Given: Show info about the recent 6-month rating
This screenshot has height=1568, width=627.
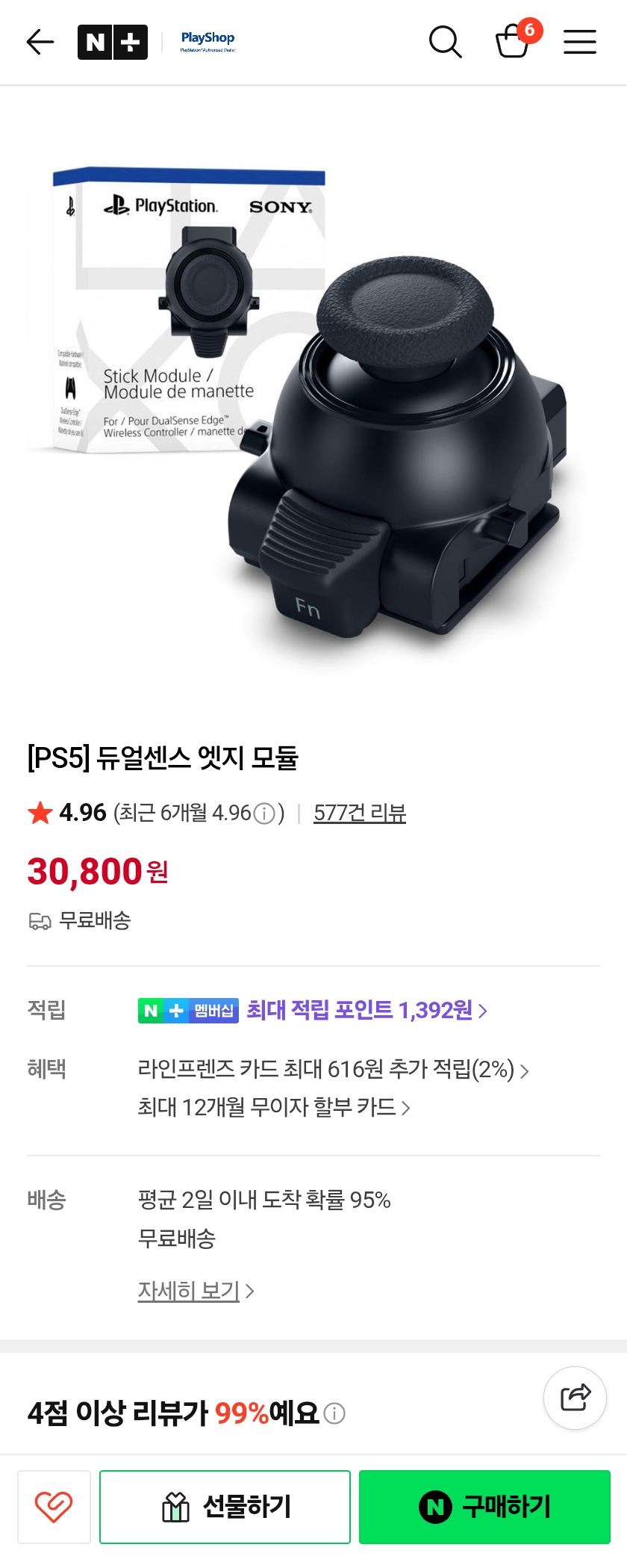Looking at the screenshot, I should [x=264, y=814].
